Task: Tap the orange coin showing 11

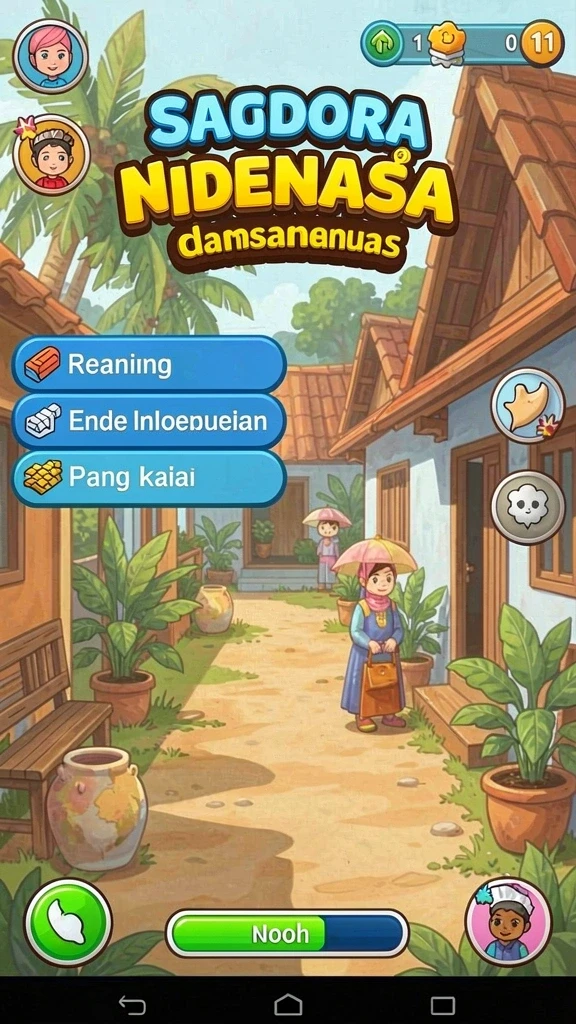Action: click(x=542, y=43)
